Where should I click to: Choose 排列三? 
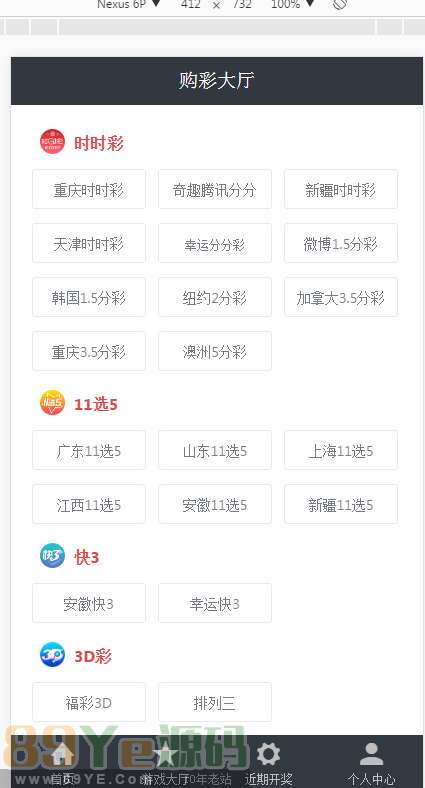click(215, 702)
